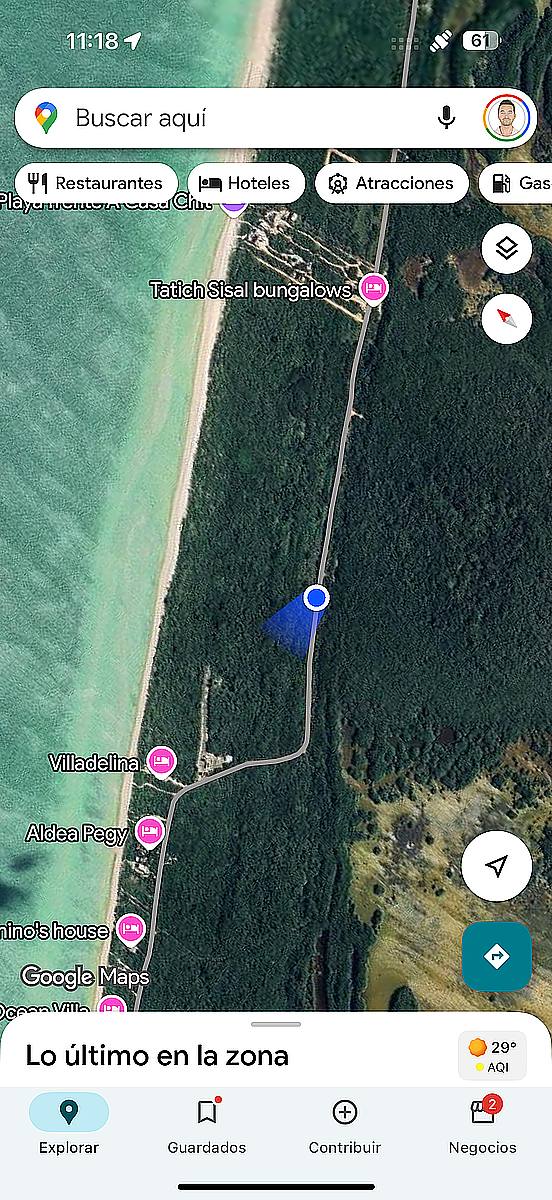
Task: Tap the compass to reorient map
Action: pos(506,319)
